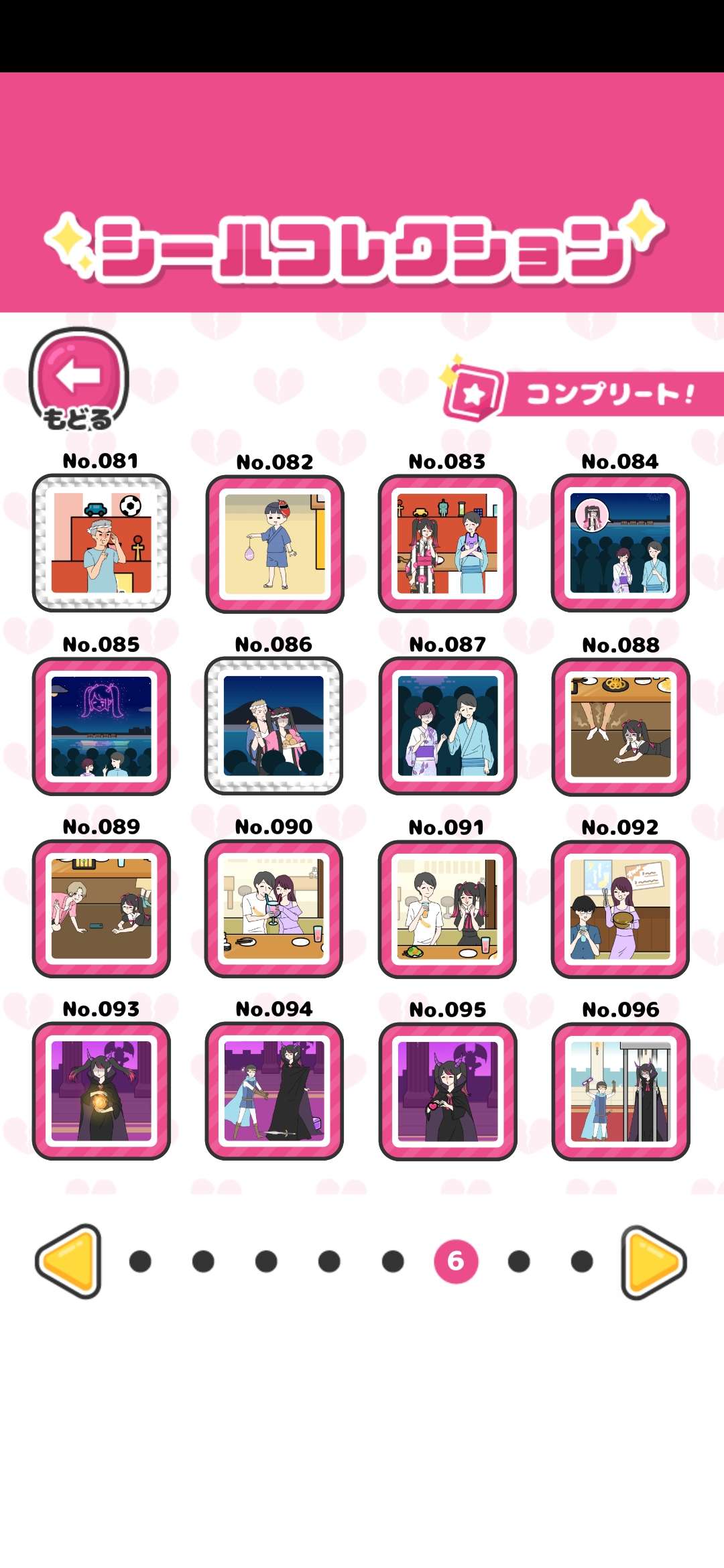Open sticker No.089
The image size is (724, 1568).
[101, 909]
